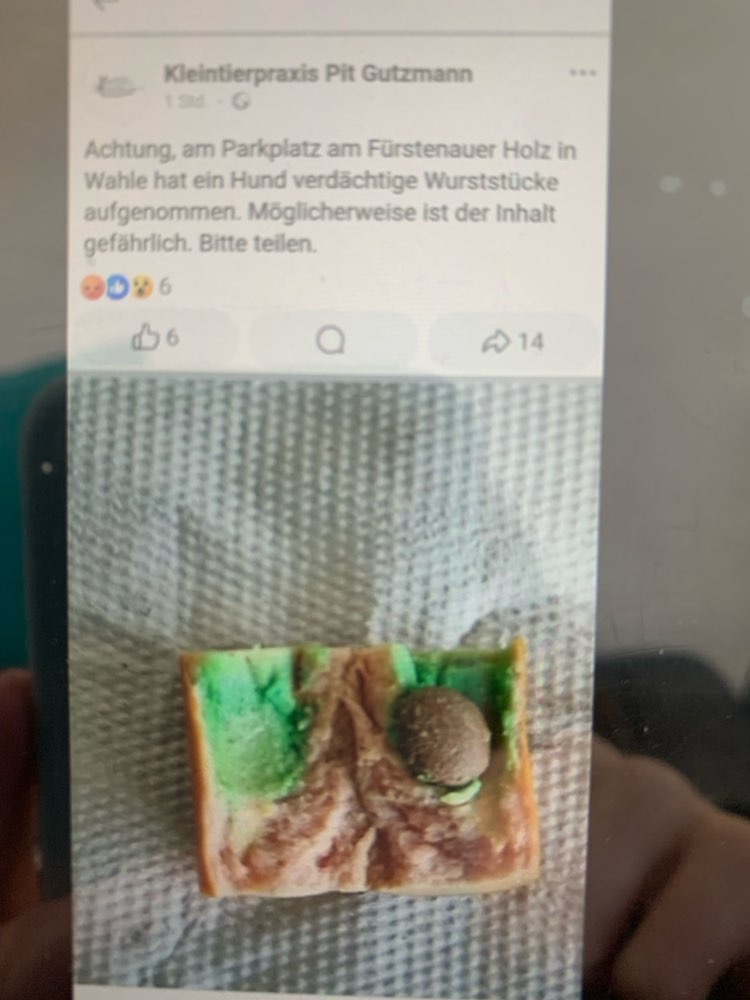Click the word 'Wurststücke' in the post text
Screen dimensions: 750x1000
point(492,183)
